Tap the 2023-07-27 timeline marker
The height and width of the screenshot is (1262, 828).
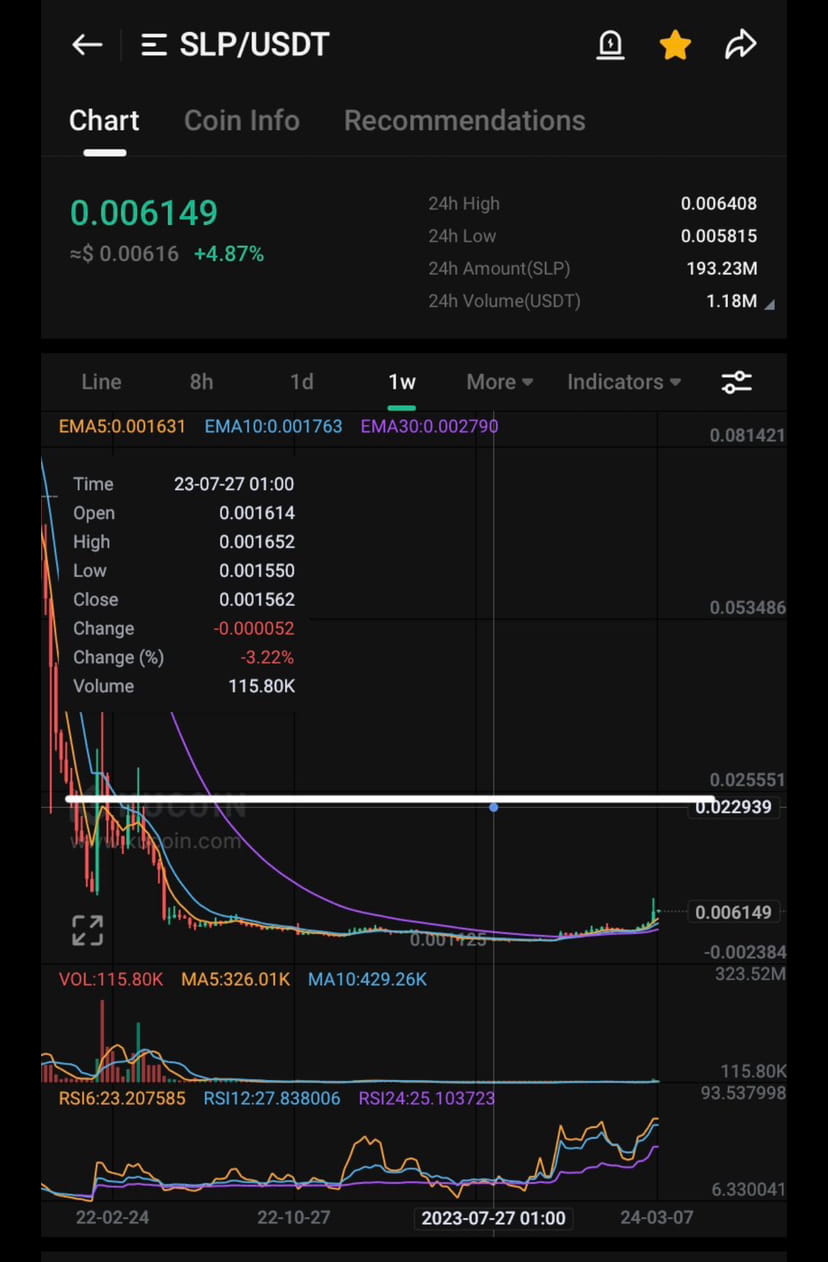pos(493,1218)
